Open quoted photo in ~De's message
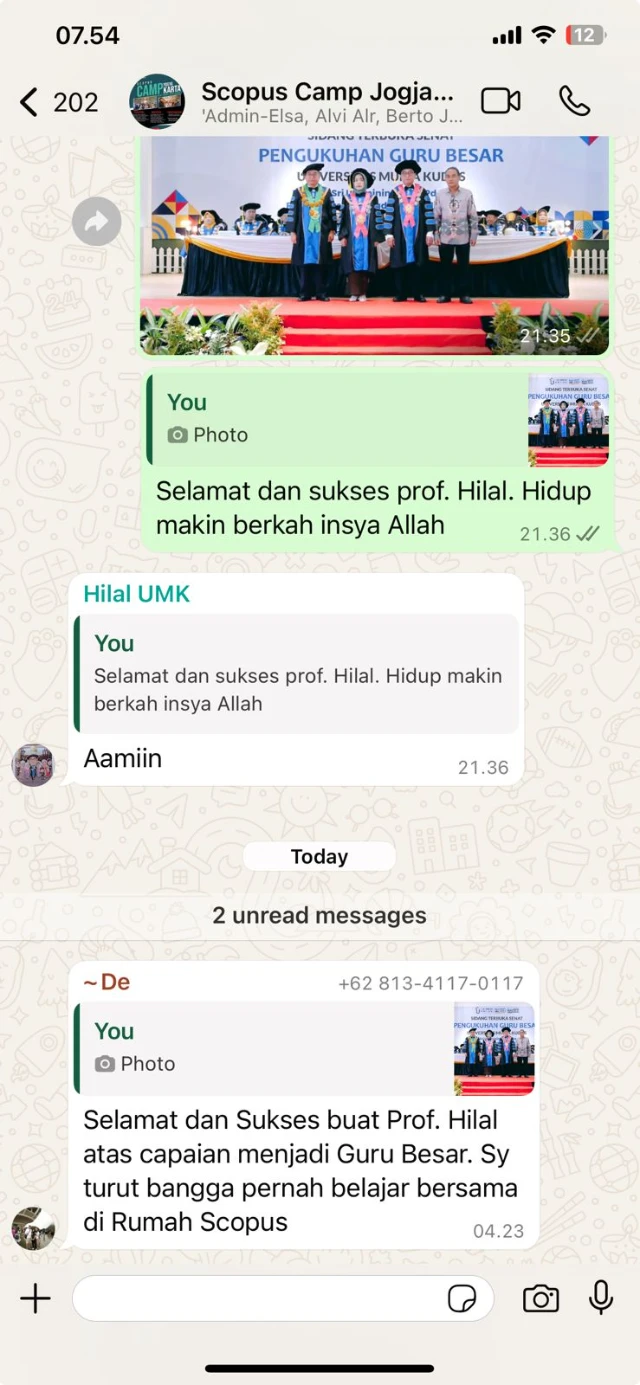Image resolution: width=640 pixels, height=1385 pixels. pyautogui.click(x=305, y=1048)
